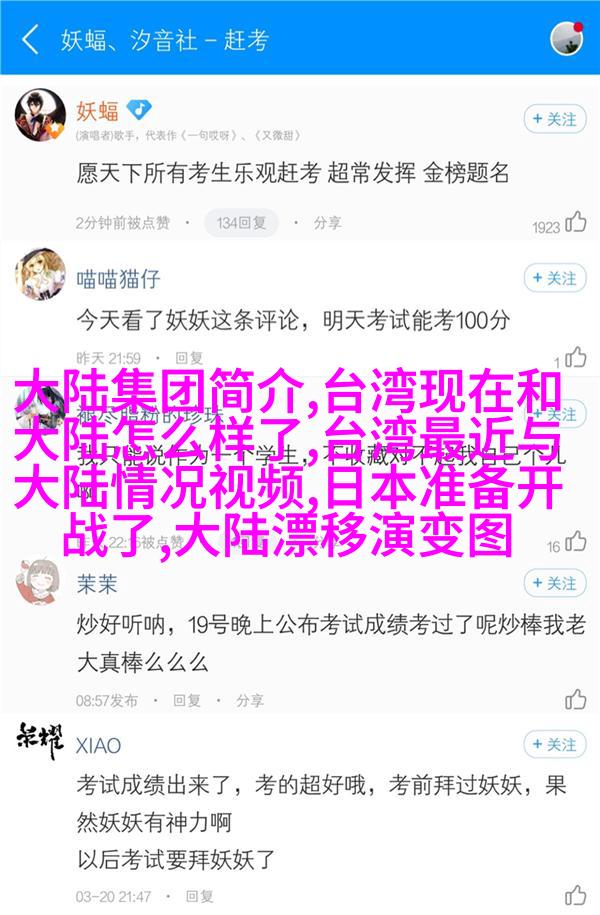Share 妖蝠's comment via 分享
This screenshot has height=915, width=600.
click(x=316, y=222)
